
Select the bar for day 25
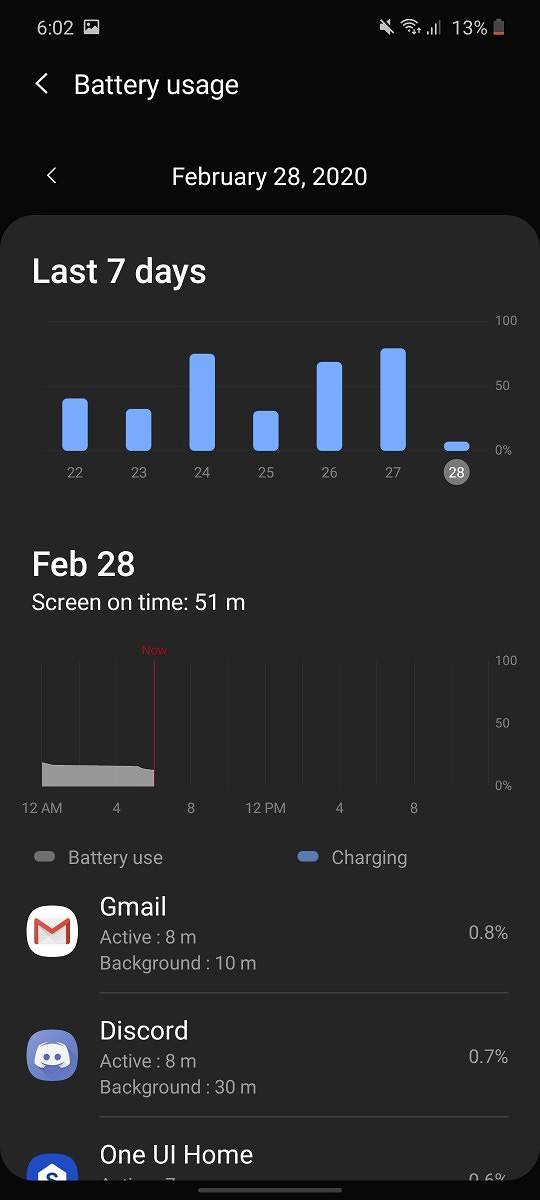coord(266,431)
